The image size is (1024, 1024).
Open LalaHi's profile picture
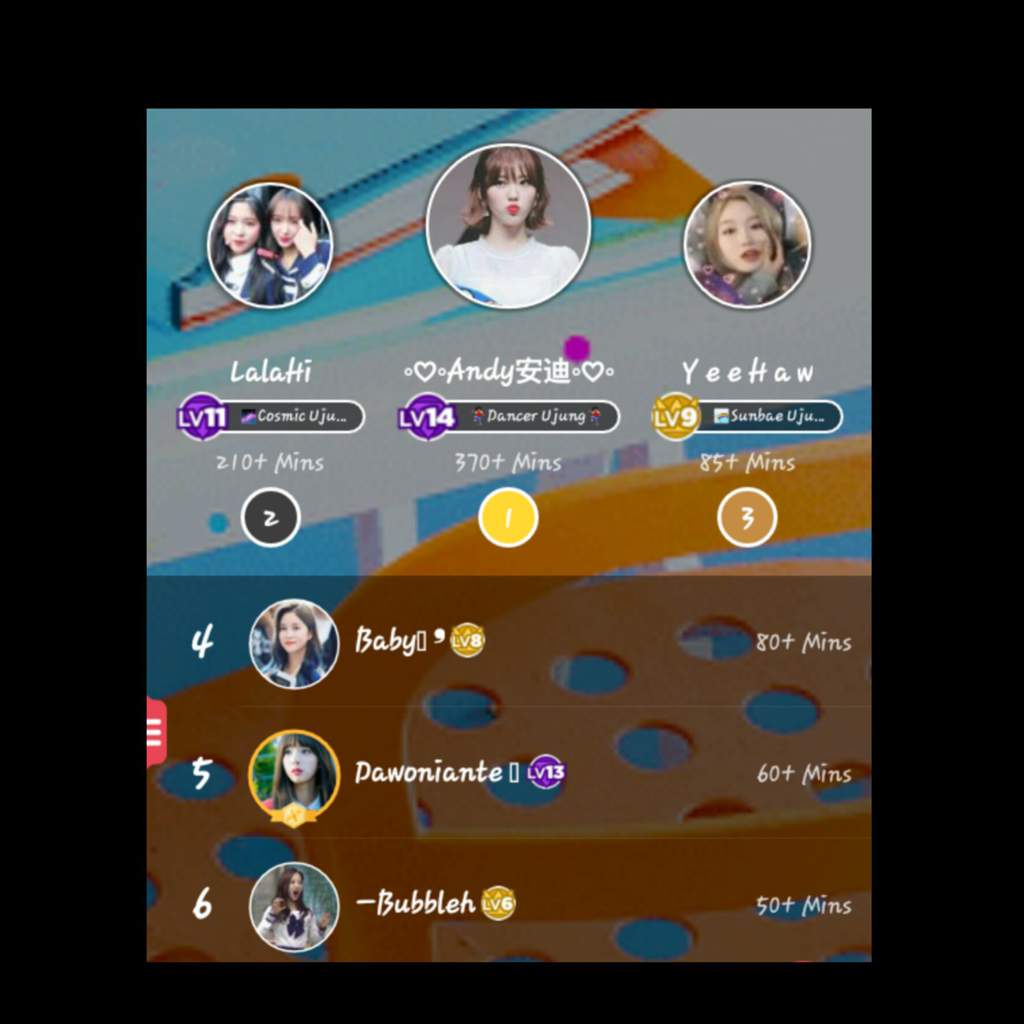coord(270,245)
